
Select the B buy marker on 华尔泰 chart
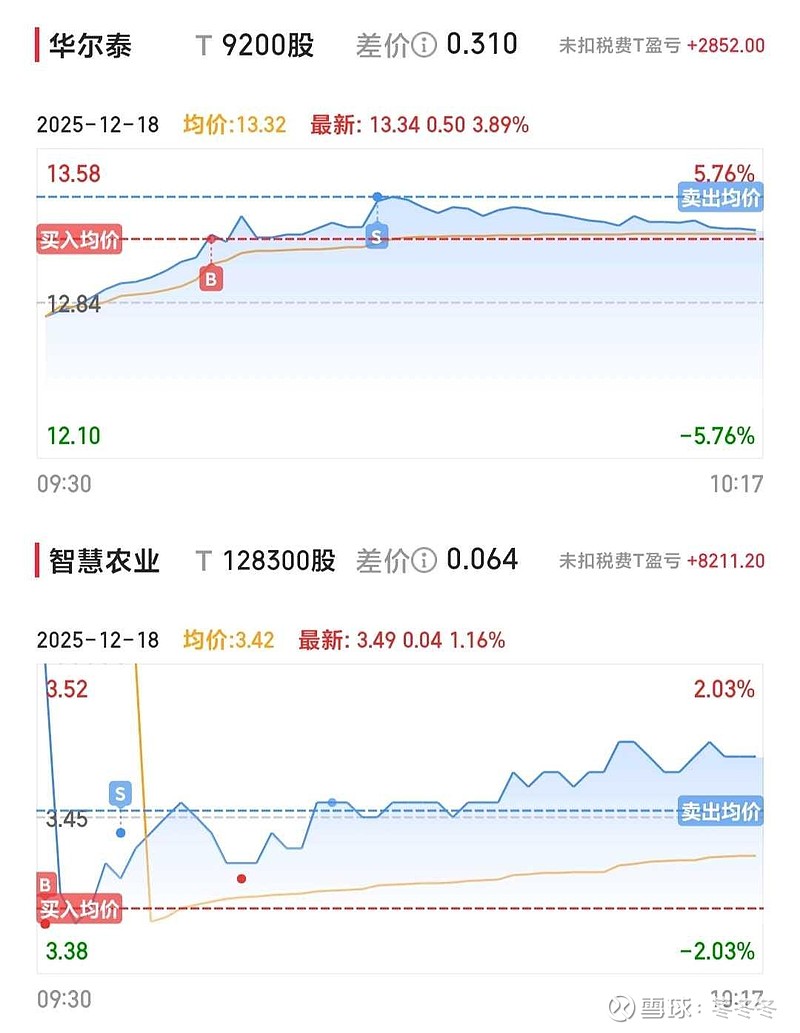(x=209, y=278)
